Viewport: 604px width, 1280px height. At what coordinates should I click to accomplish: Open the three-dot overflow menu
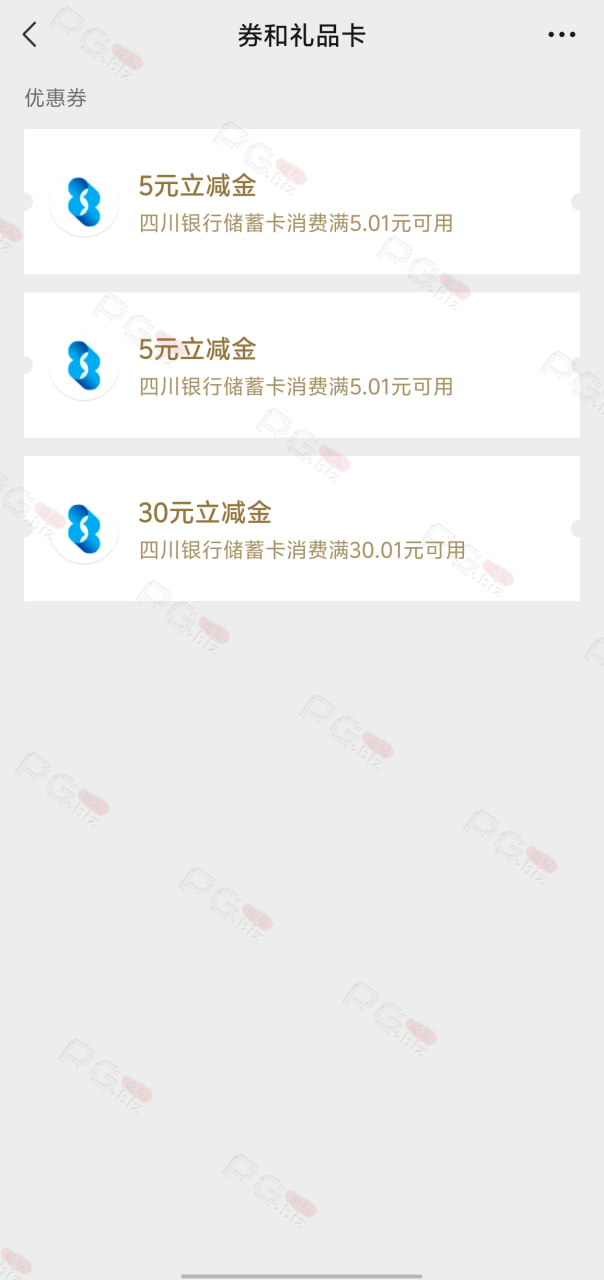562,35
